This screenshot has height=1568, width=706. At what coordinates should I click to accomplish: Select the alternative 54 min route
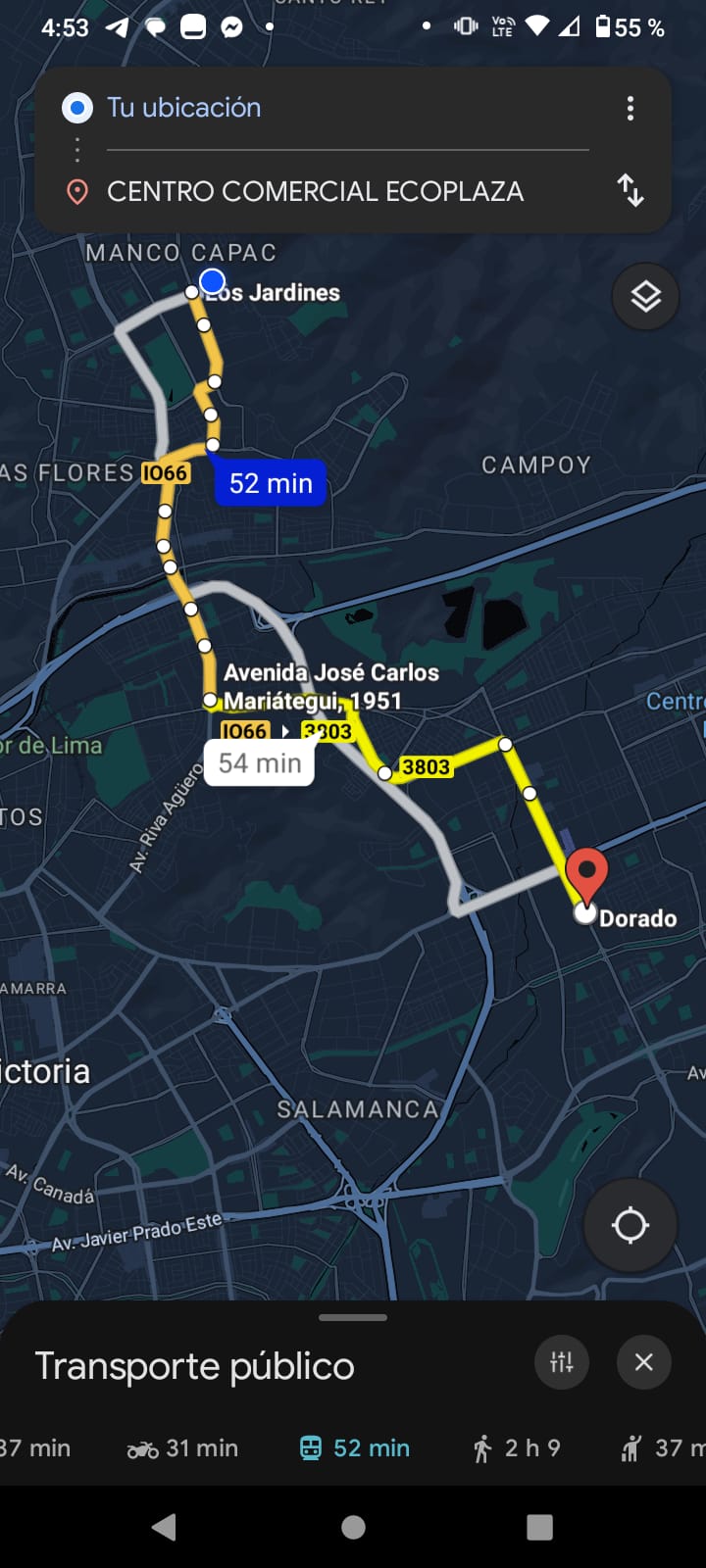[x=260, y=762]
